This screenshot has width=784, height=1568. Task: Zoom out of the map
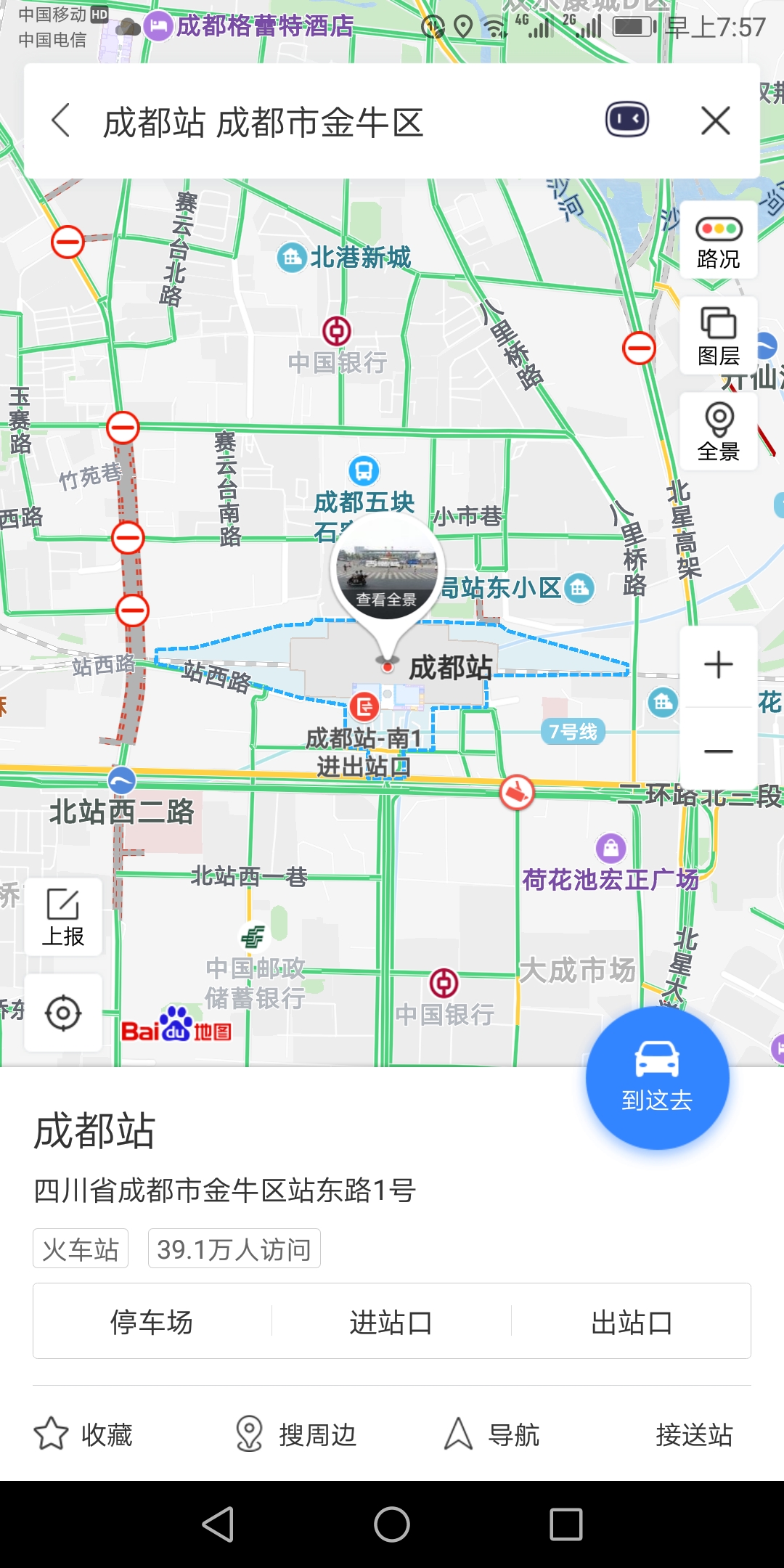718,751
